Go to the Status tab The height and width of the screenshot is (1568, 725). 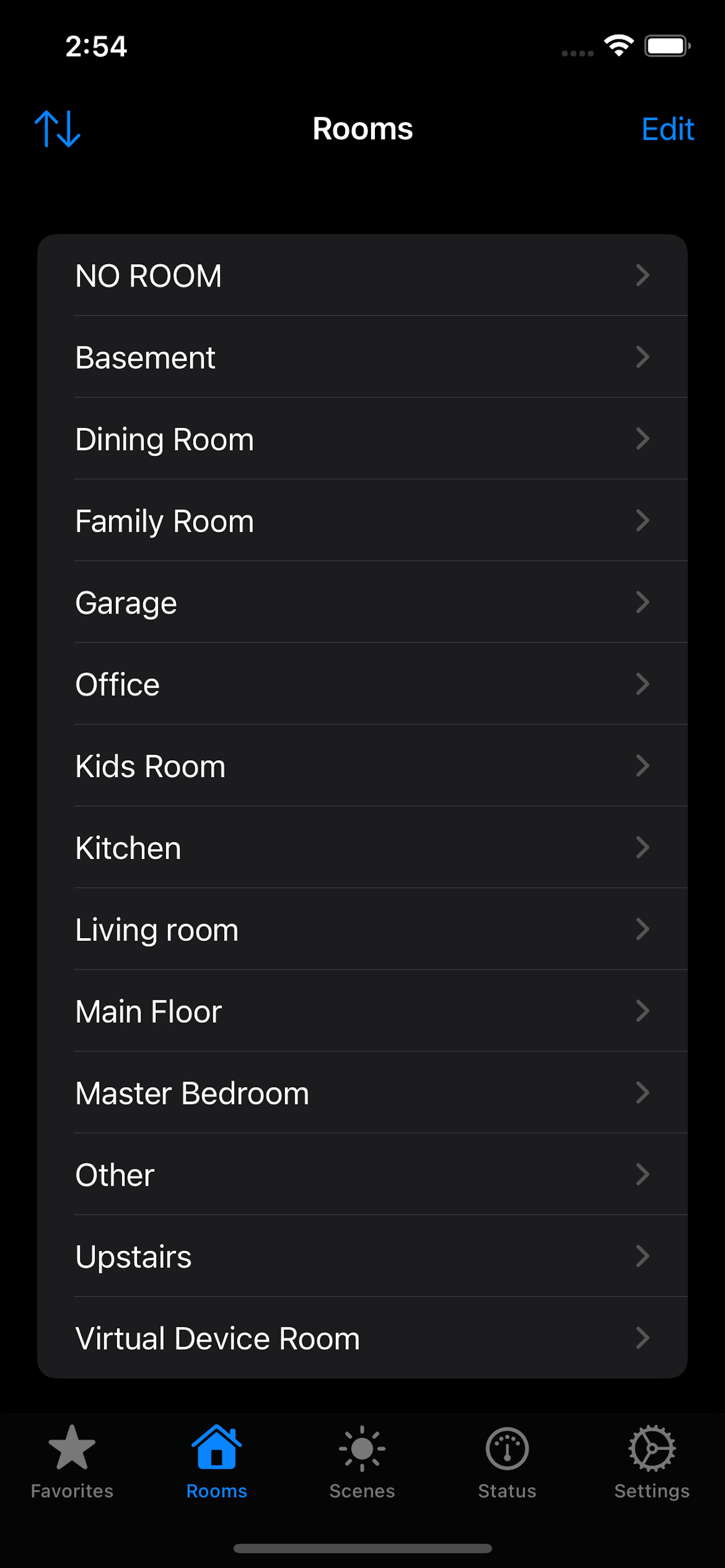507,1462
